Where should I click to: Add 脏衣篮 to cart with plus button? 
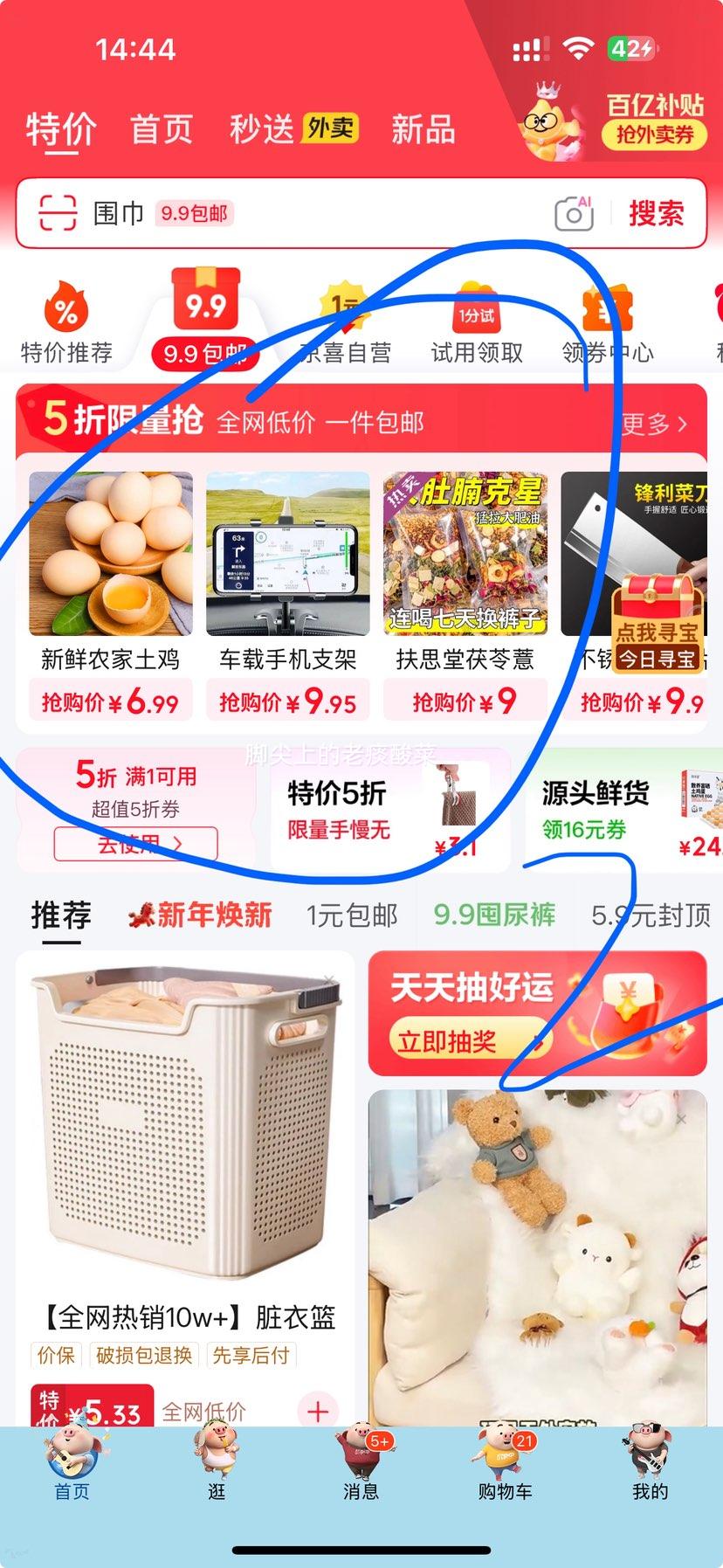[319, 1410]
